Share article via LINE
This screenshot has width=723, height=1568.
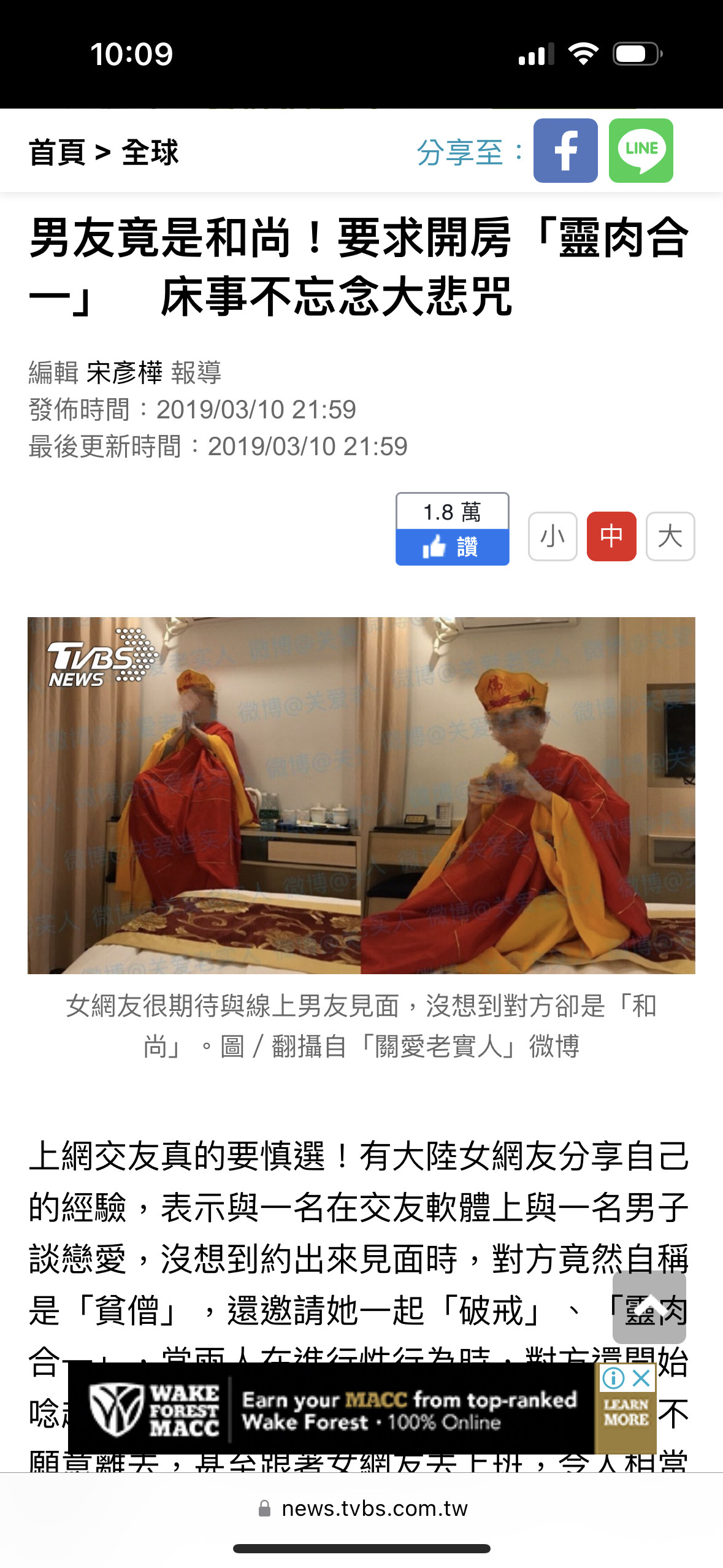point(640,151)
